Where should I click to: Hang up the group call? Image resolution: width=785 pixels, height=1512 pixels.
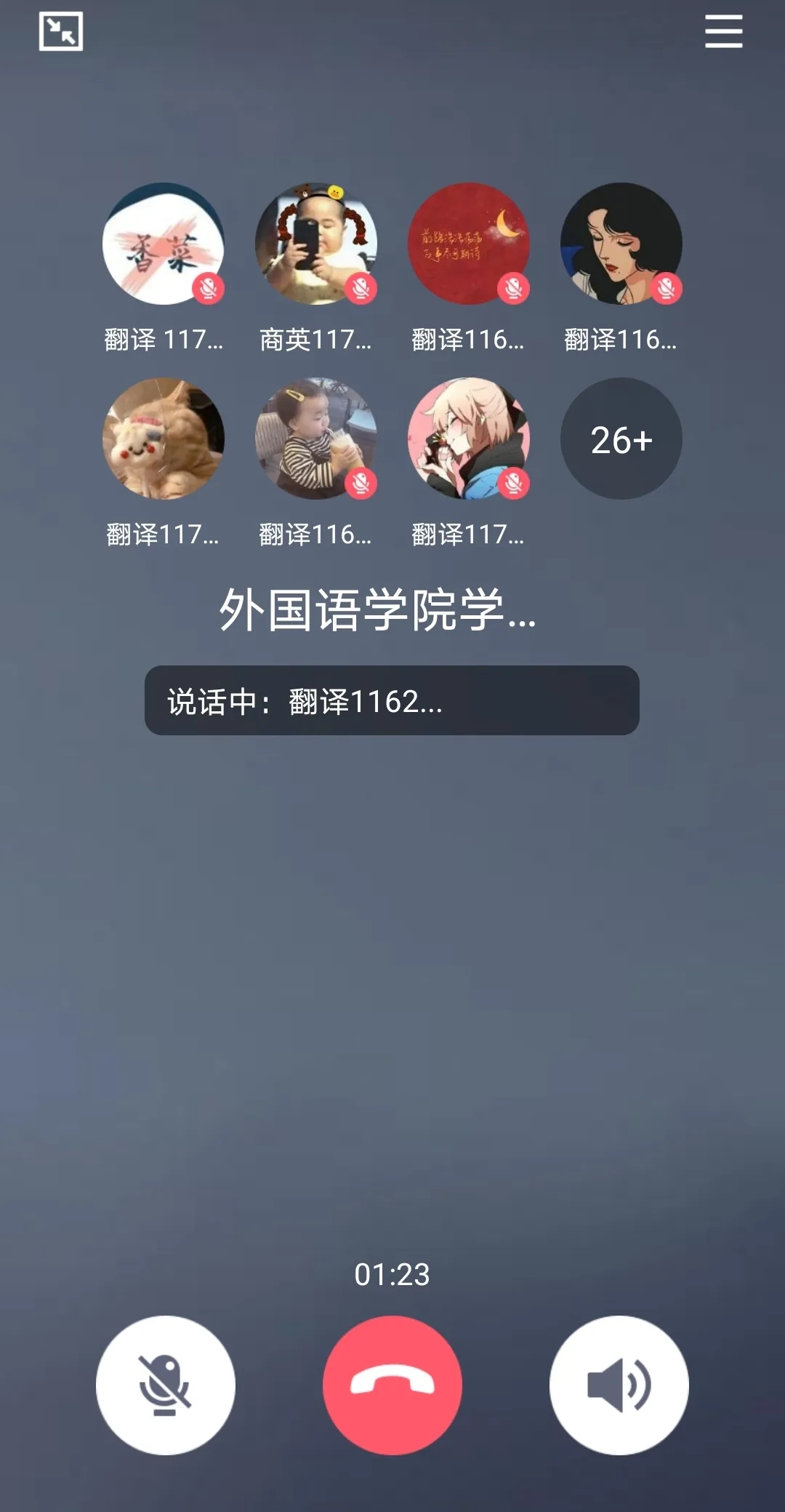(392, 1385)
